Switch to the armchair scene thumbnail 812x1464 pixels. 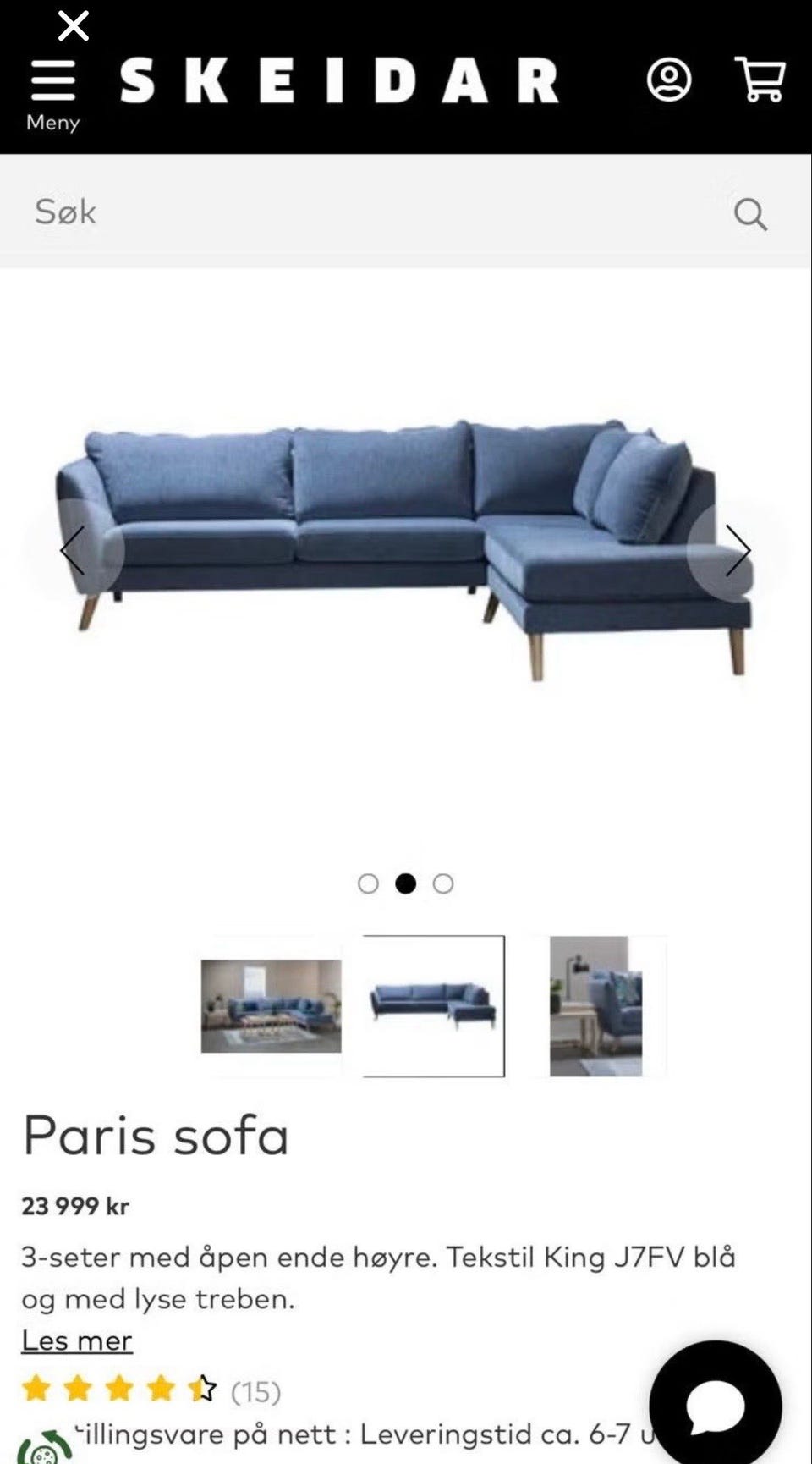click(601, 1005)
